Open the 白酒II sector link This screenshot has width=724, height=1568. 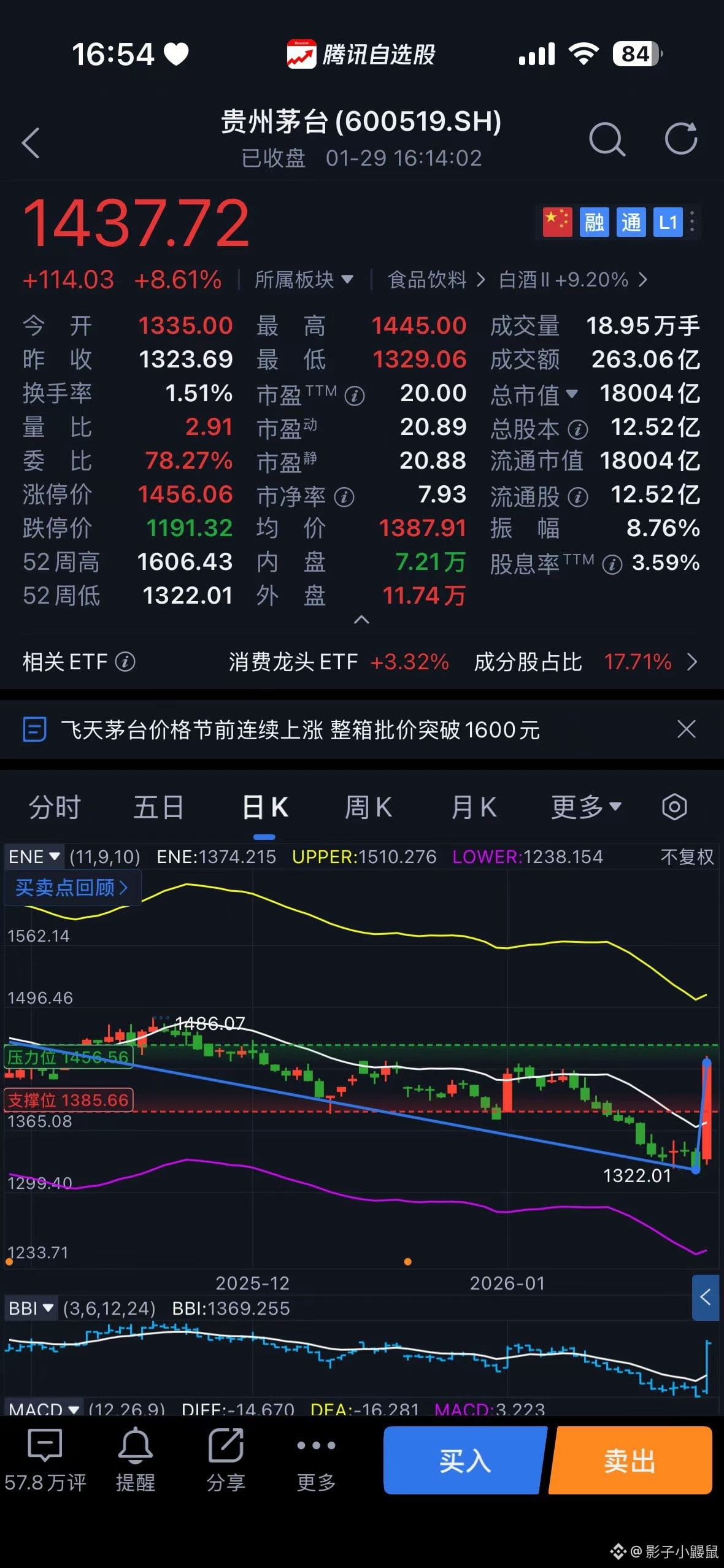[572, 280]
